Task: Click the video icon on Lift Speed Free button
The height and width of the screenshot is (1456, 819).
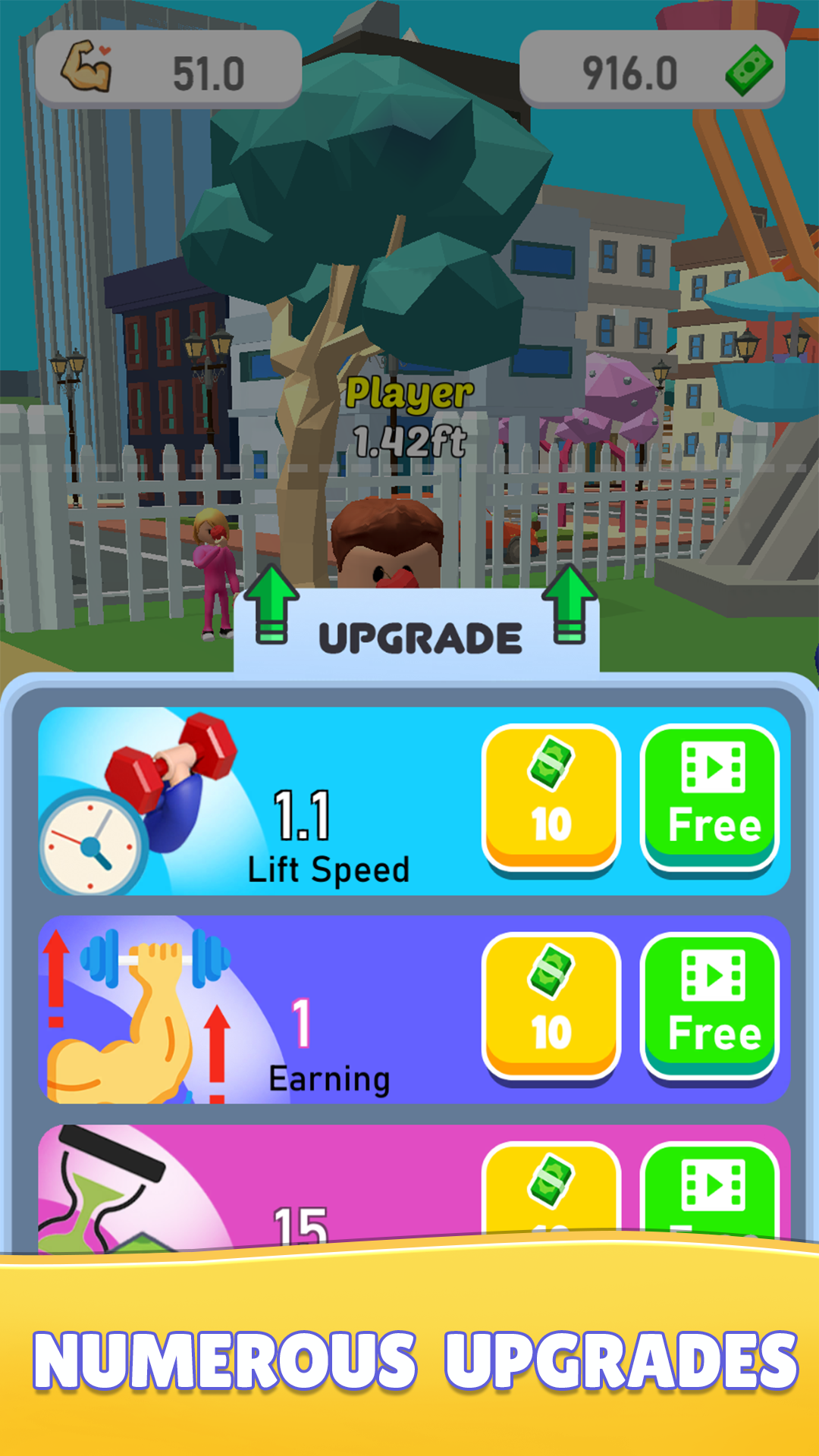Action: 711,768
